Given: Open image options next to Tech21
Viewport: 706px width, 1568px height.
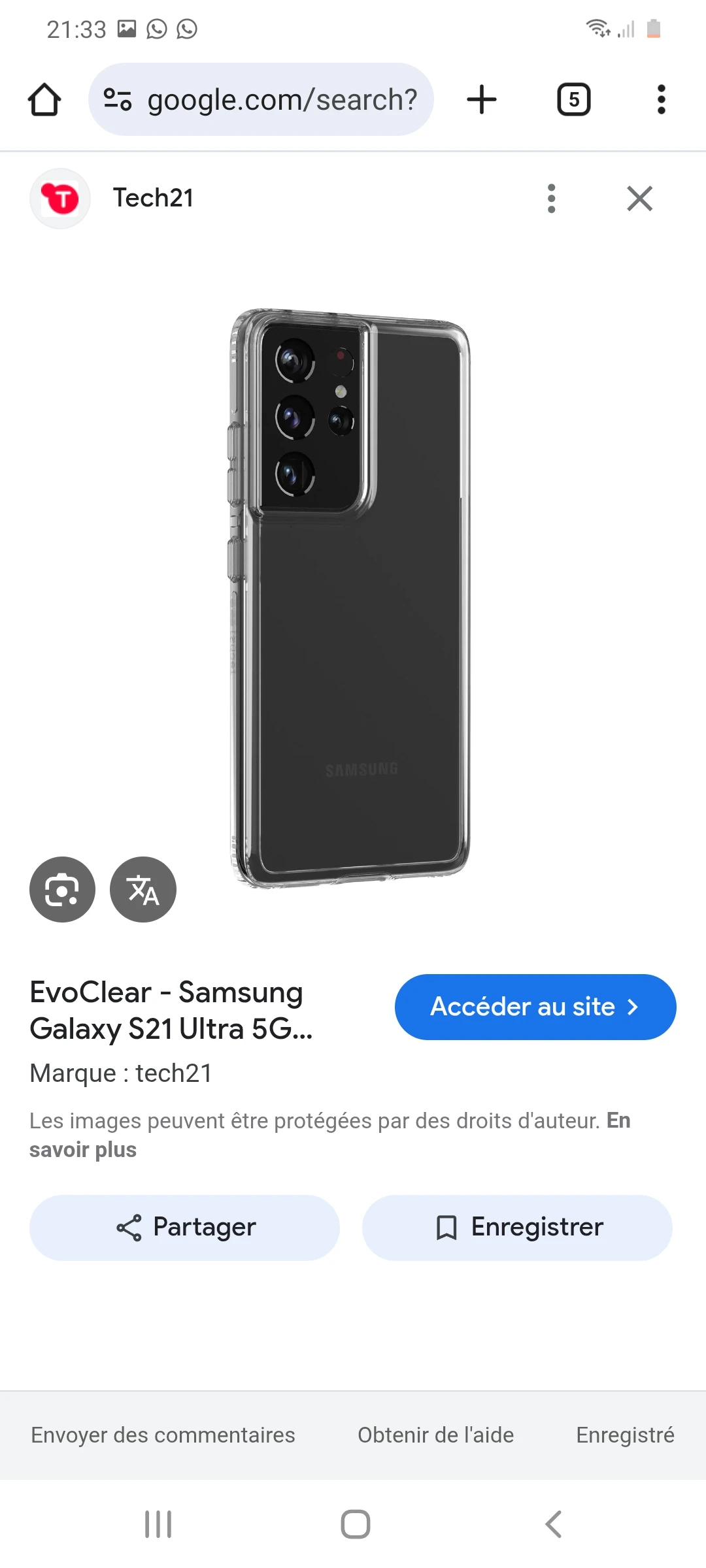Looking at the screenshot, I should pyautogui.click(x=551, y=198).
